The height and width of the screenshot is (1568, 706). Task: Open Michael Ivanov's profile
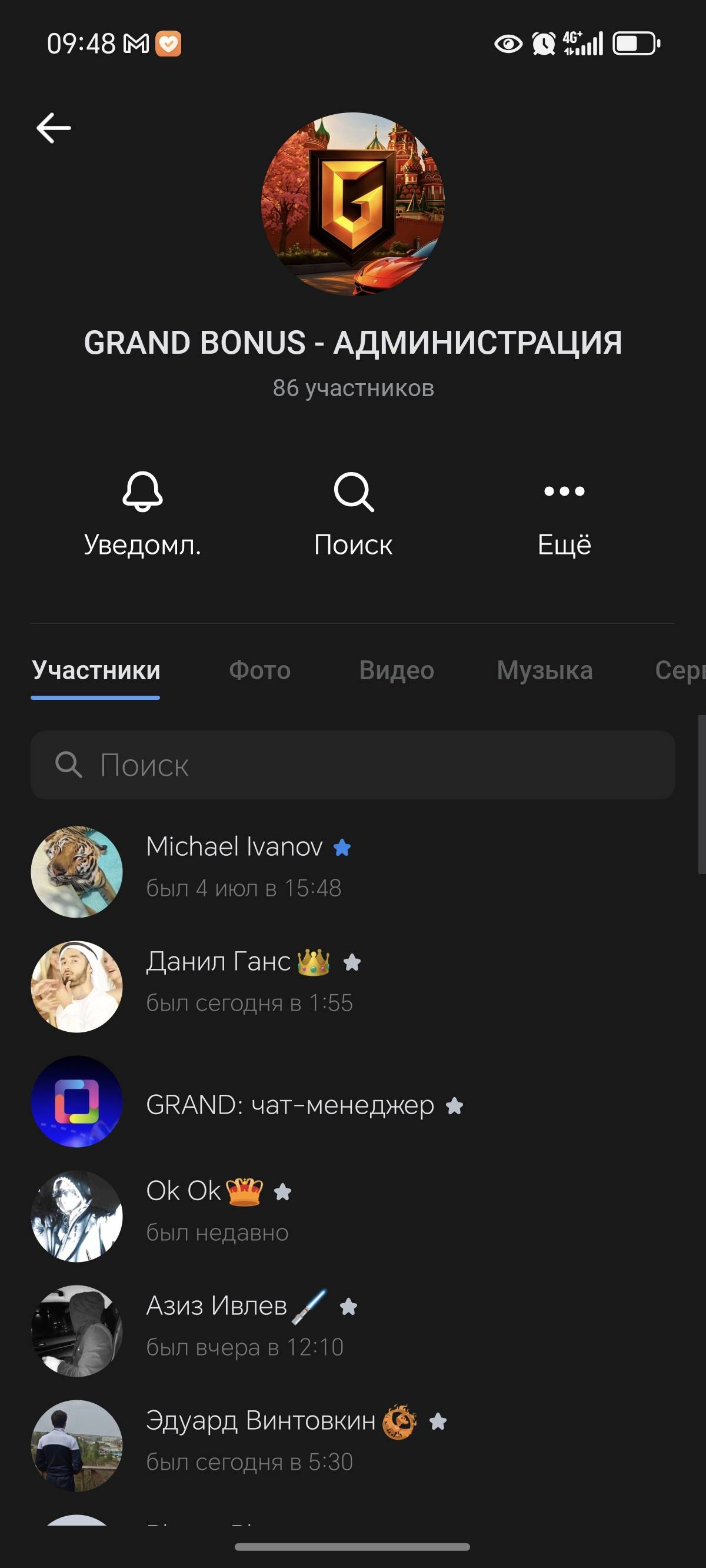[x=353, y=871]
